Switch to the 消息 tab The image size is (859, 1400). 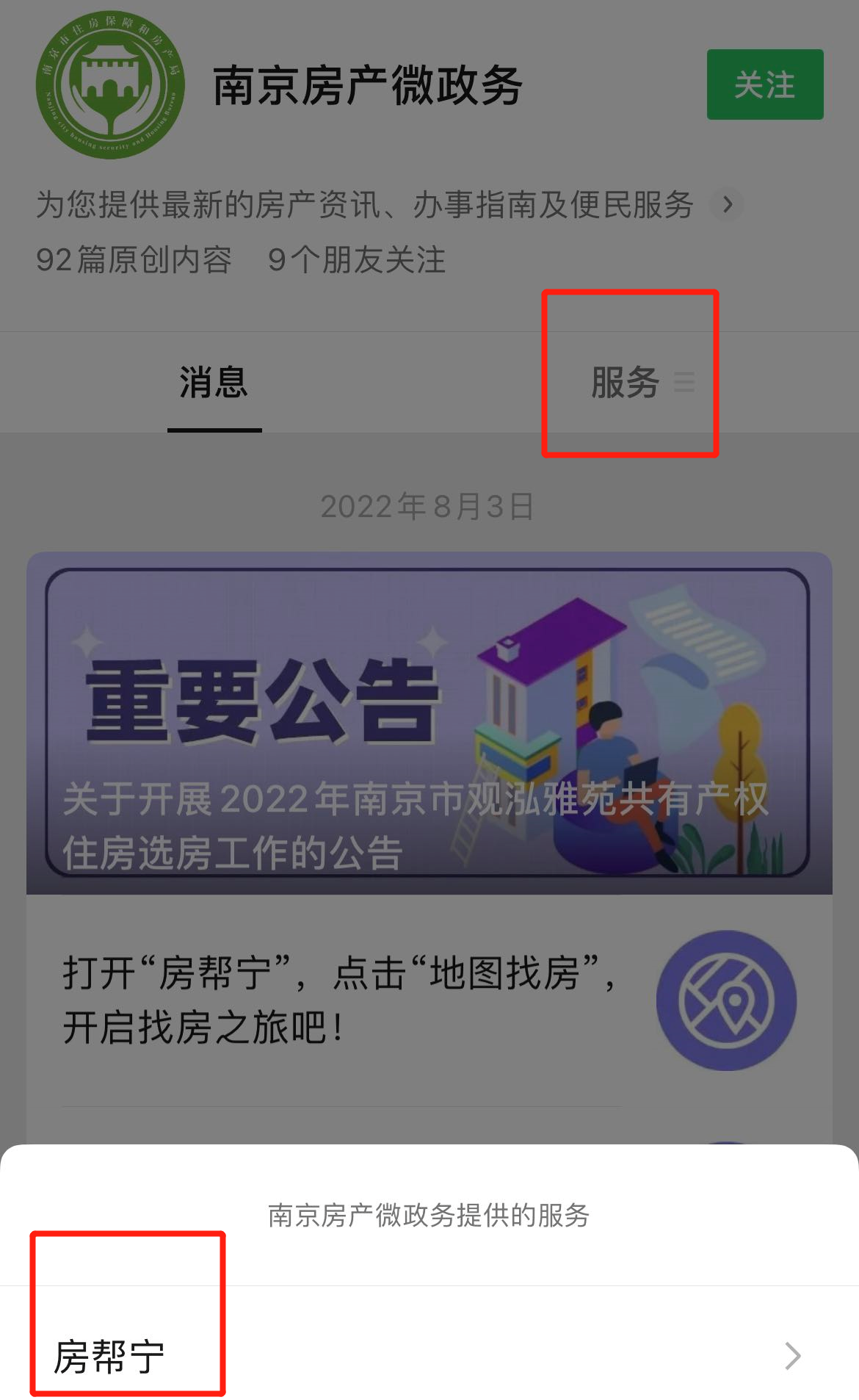pos(214,383)
